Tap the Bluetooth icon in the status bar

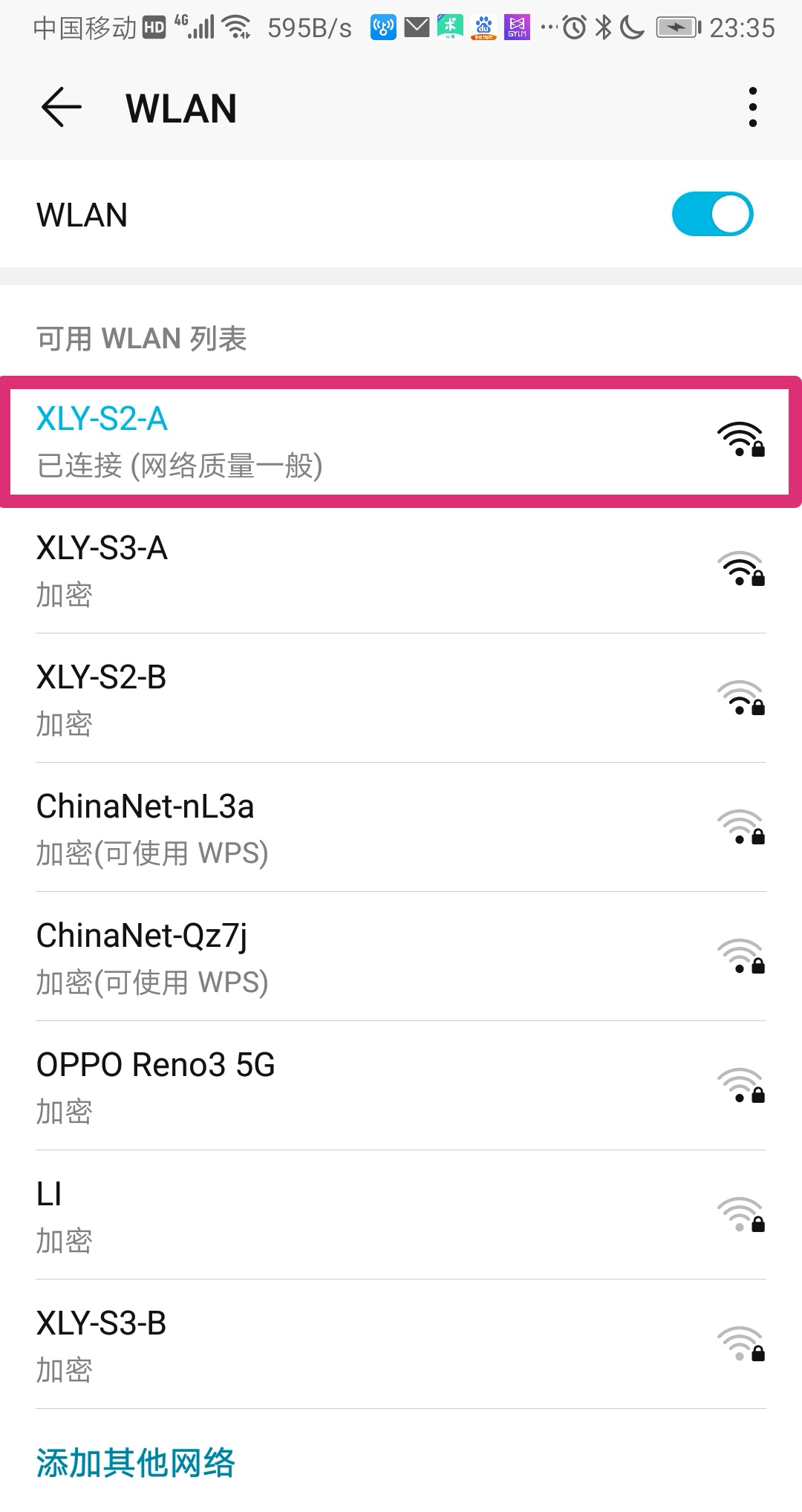(x=604, y=26)
